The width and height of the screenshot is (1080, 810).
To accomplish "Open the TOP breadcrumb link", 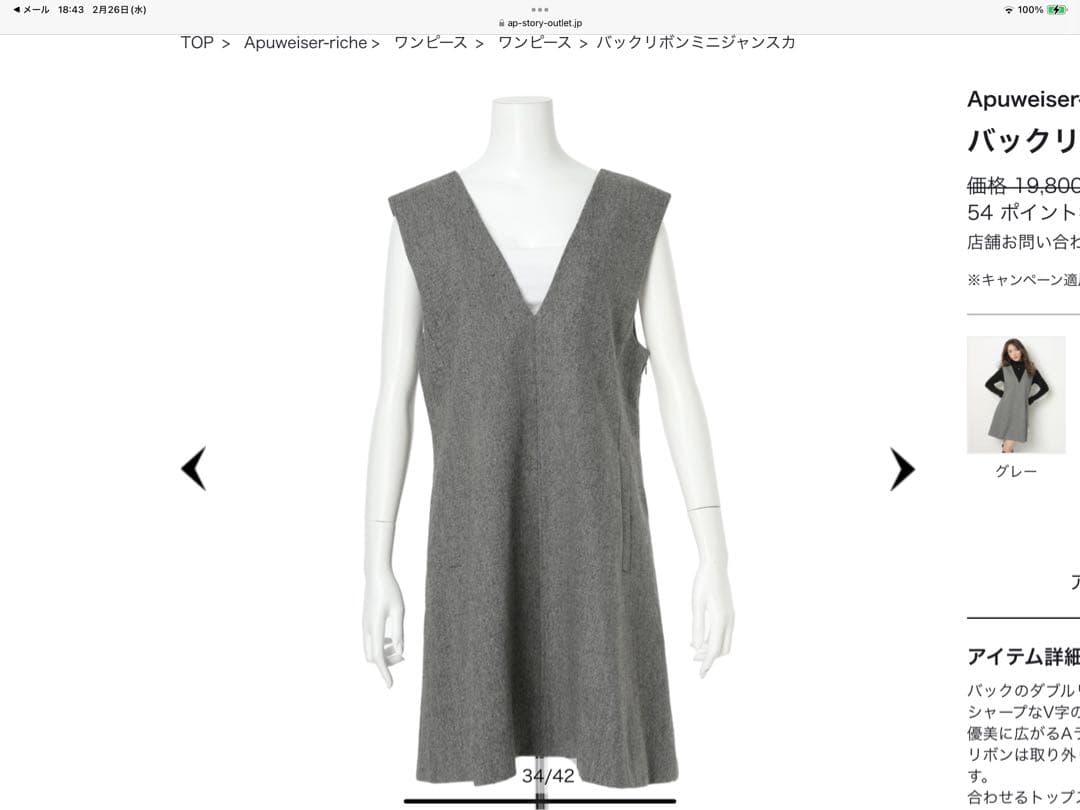I will tap(197, 43).
